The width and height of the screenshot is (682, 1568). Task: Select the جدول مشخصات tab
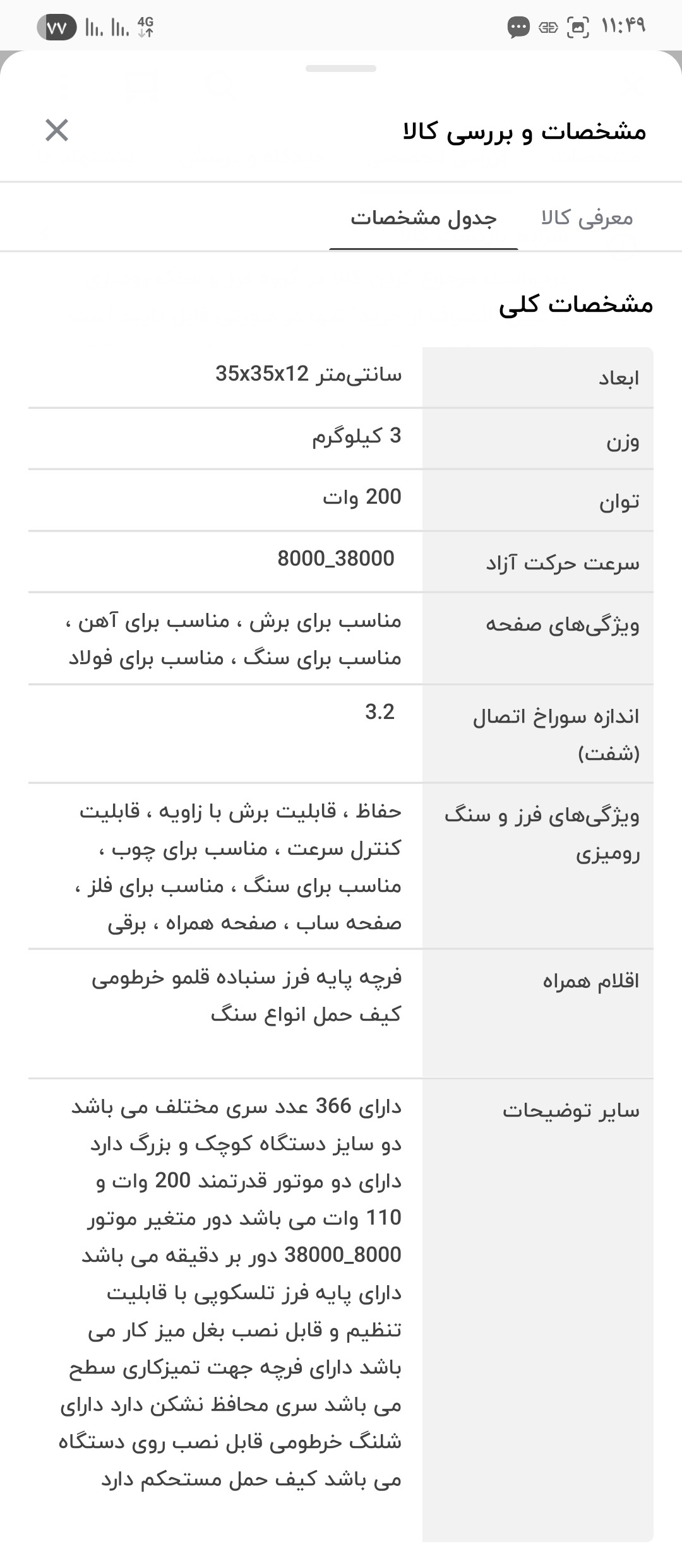coord(424,218)
